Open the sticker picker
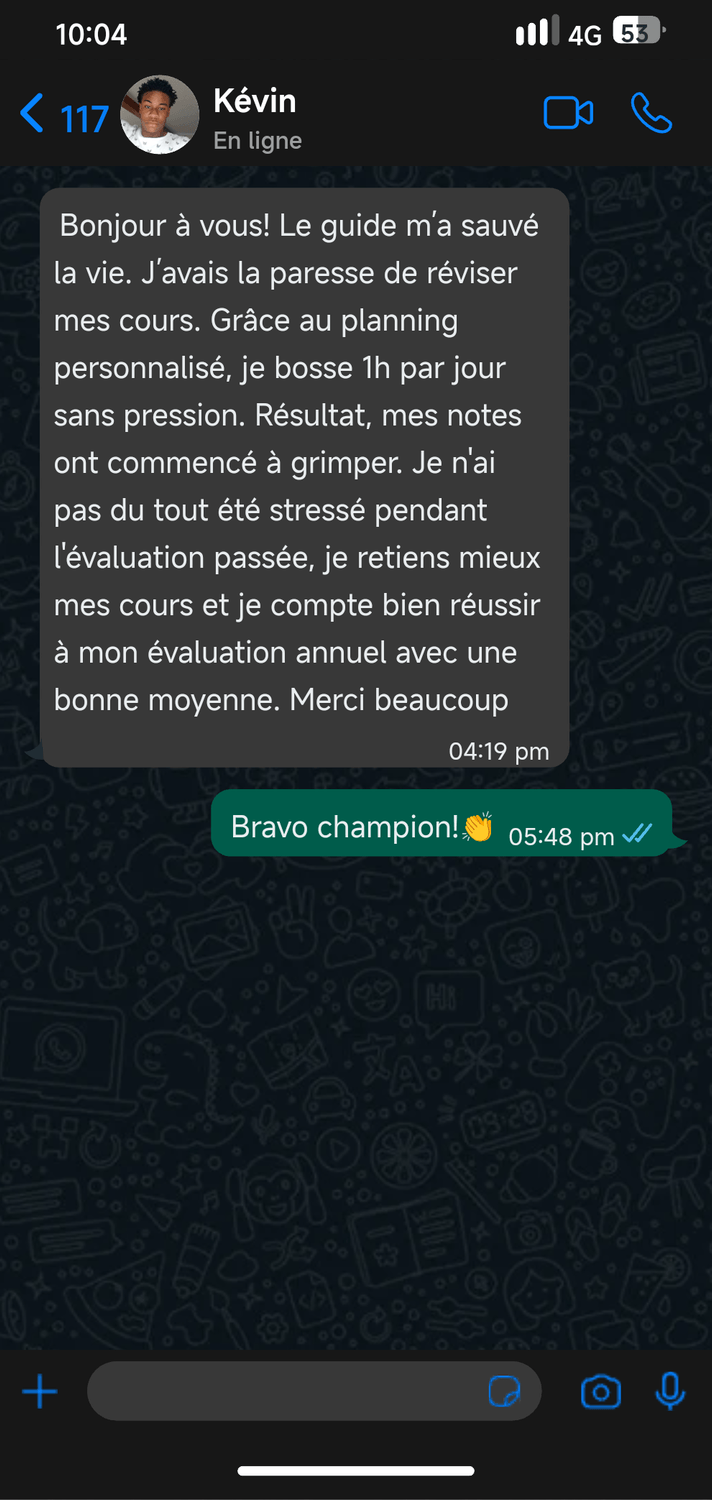 (x=505, y=1392)
